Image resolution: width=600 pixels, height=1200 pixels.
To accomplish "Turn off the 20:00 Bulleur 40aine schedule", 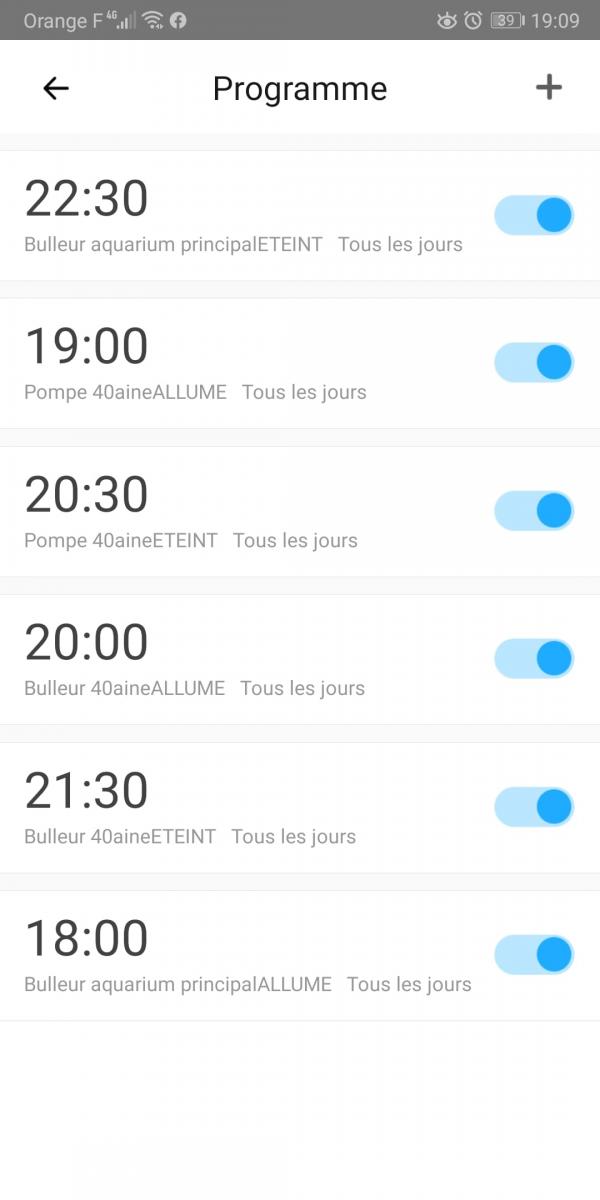I will tap(534, 659).
